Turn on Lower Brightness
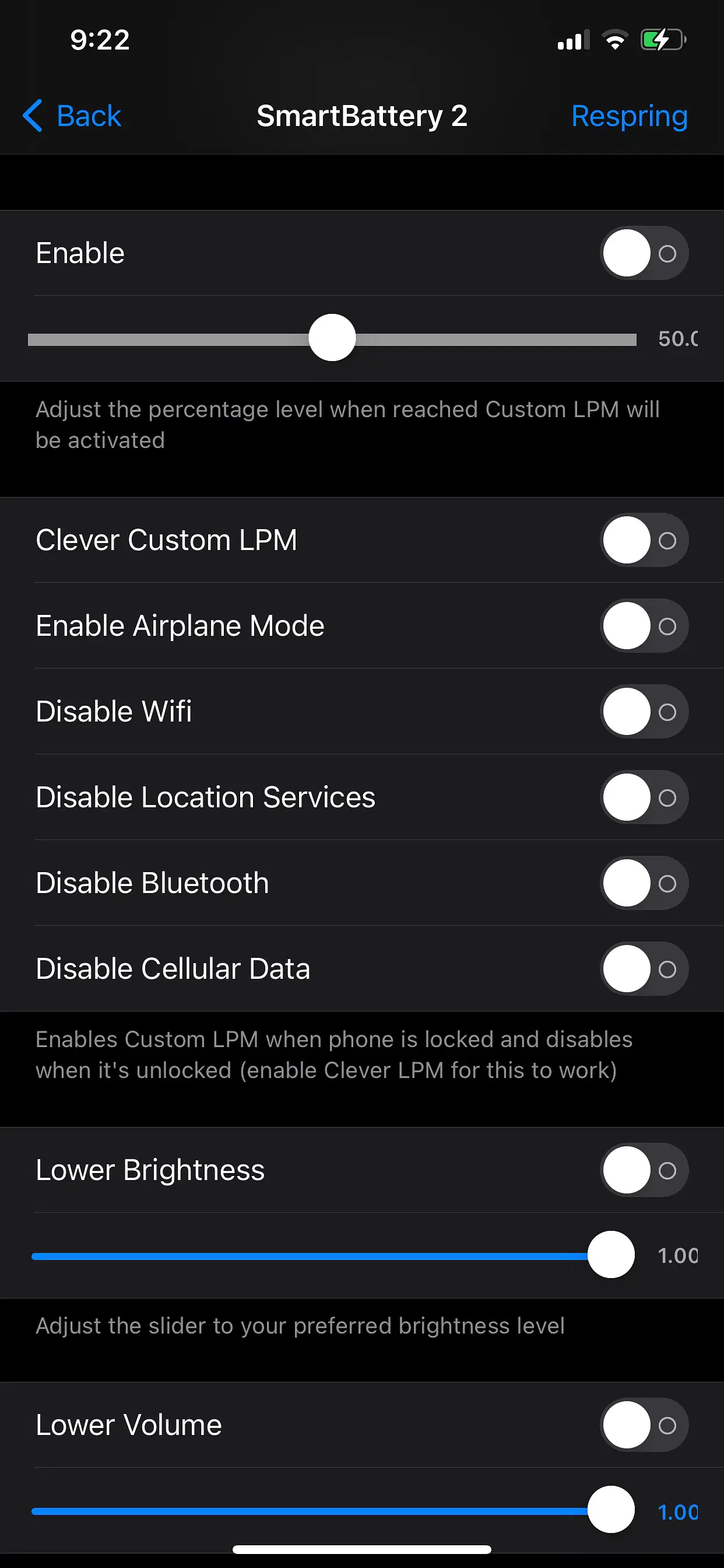Screen dimensions: 724x1568 644,1170
